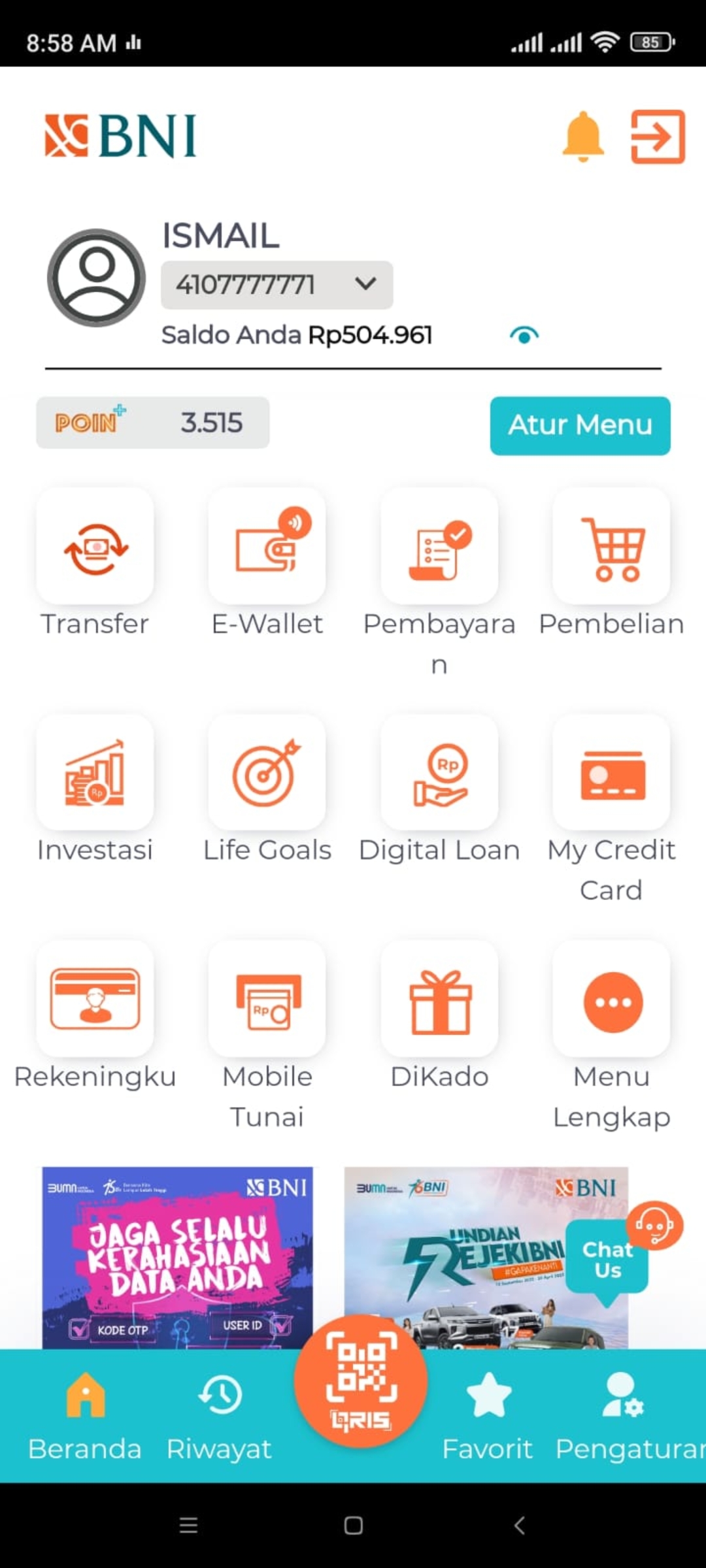Open Pembelian shopping cart
The image size is (706, 1568).
click(x=611, y=547)
